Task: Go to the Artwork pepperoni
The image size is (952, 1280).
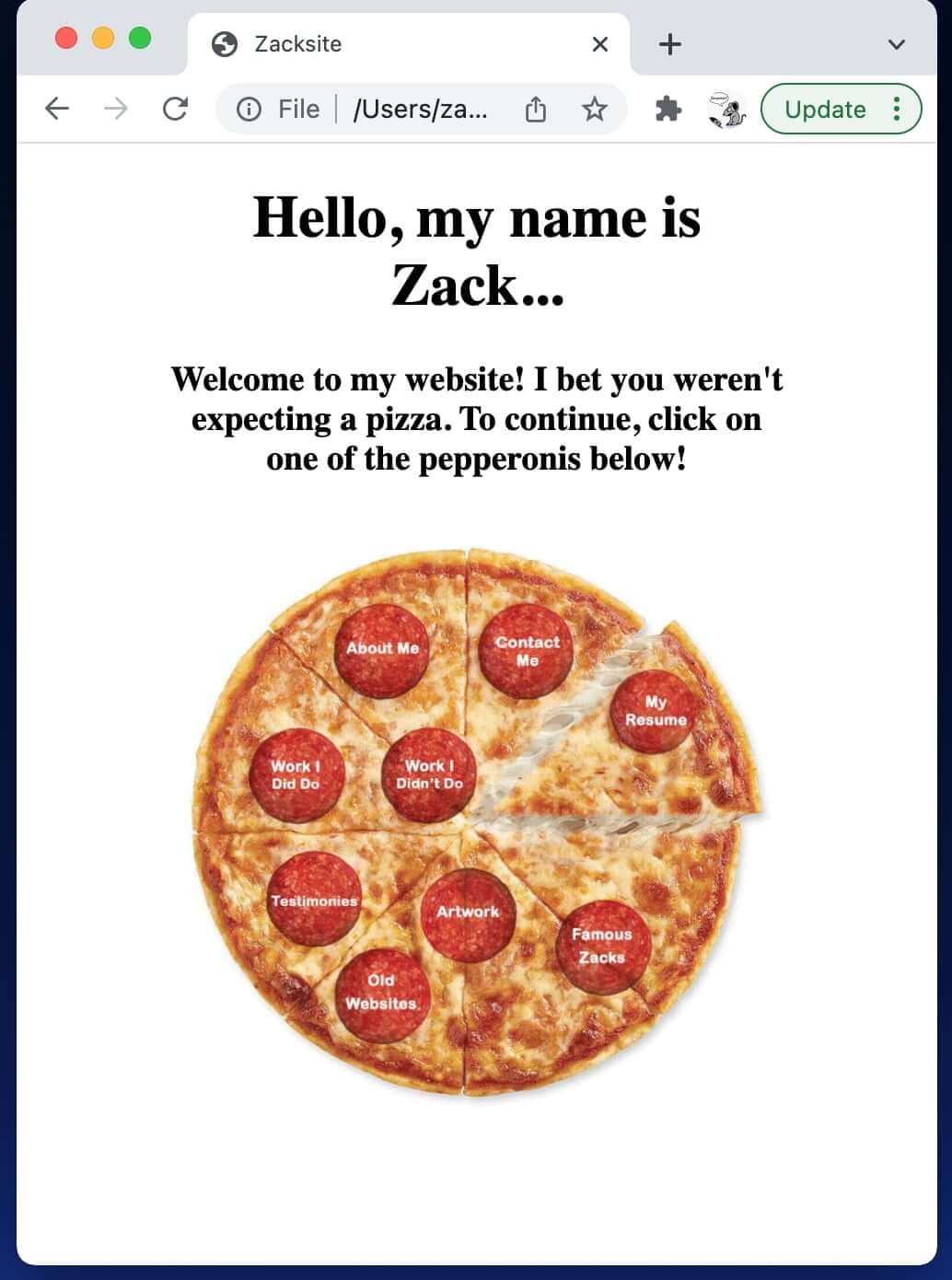Action: coord(468,913)
